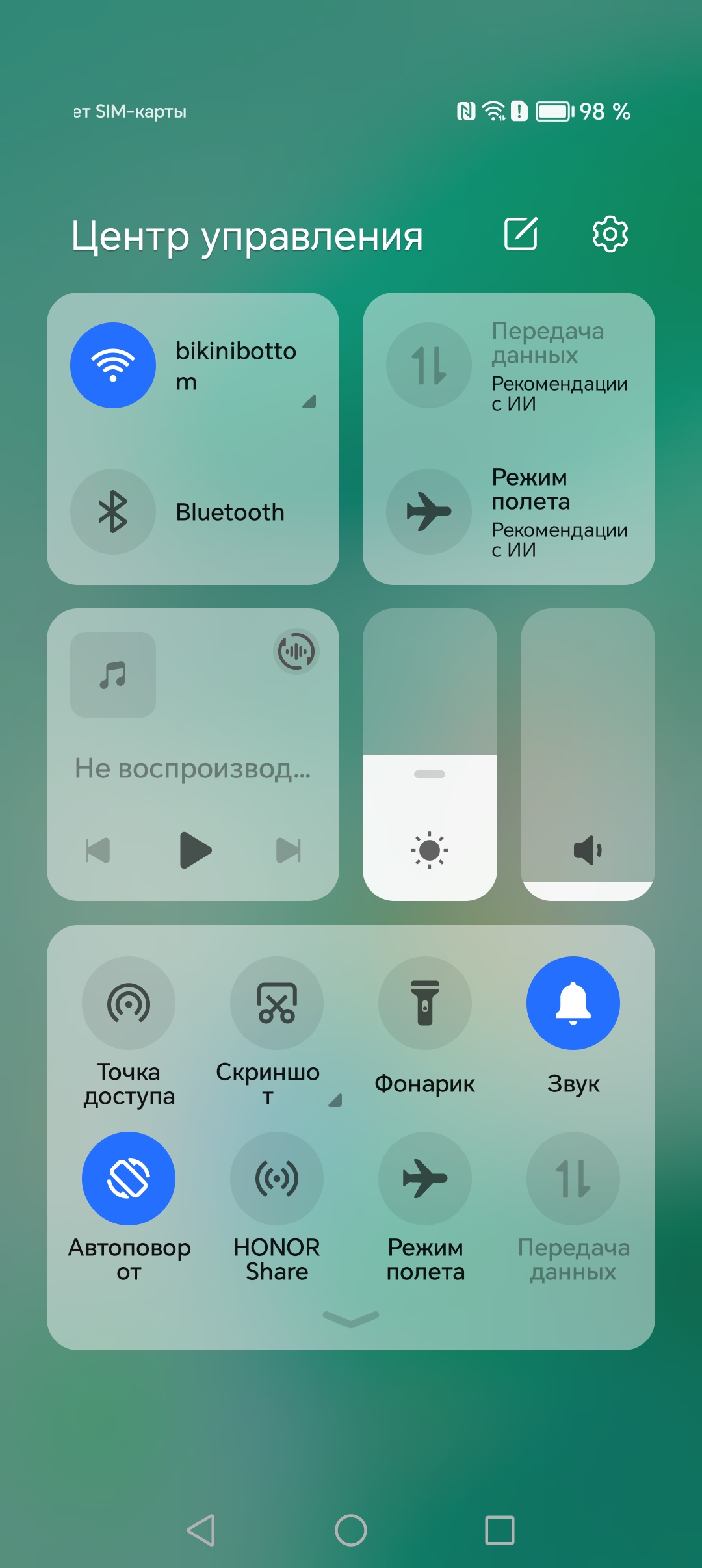This screenshot has height=1568, width=702.
Task: Enable airplane mode in the top card
Action: [429, 512]
